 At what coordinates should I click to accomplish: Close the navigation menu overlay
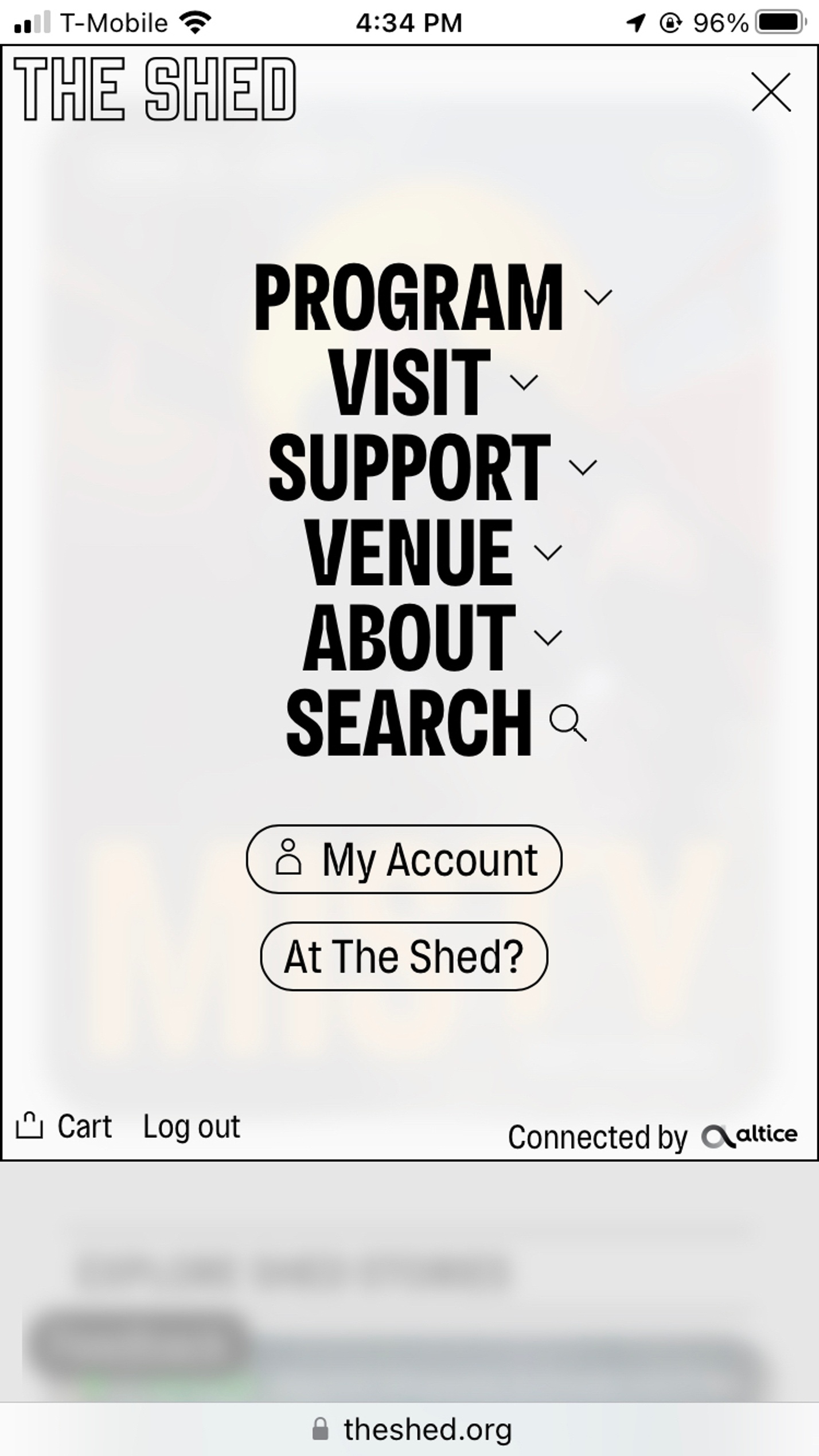[771, 92]
